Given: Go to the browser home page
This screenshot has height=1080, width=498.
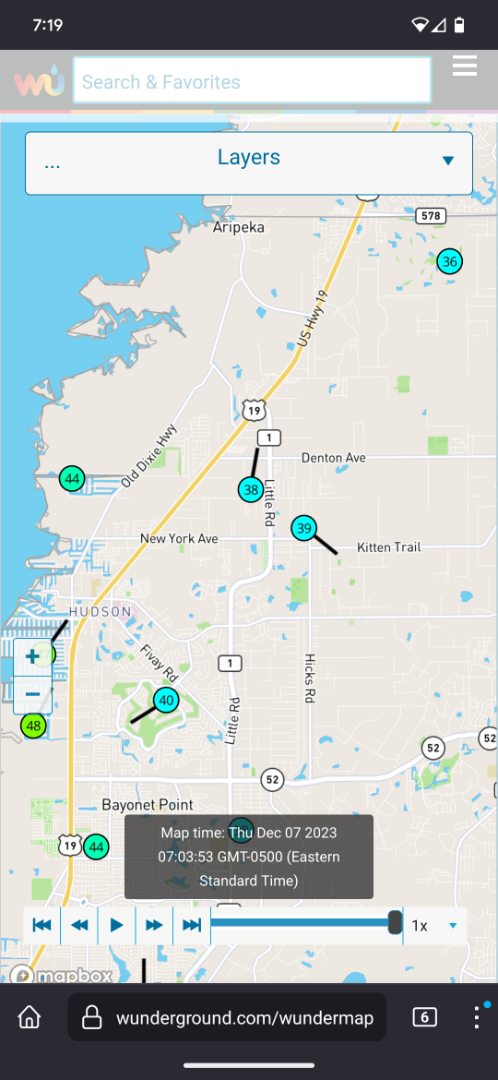Looking at the screenshot, I should coord(29,1017).
